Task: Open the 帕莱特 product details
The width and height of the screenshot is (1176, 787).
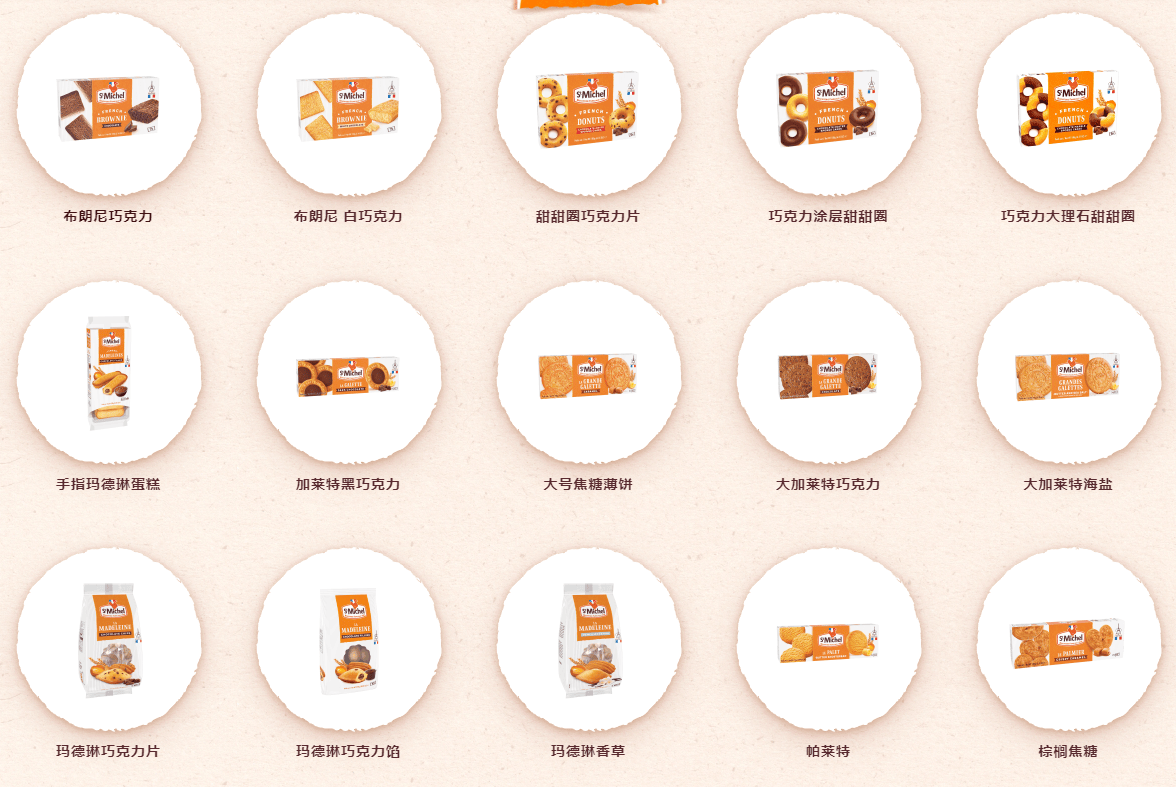Action: [828, 640]
